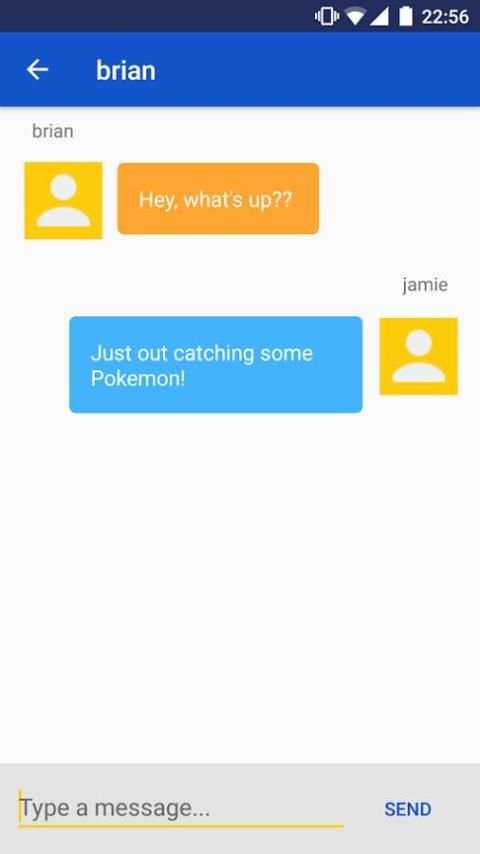
Task: Tap the SEND button
Action: point(408,809)
